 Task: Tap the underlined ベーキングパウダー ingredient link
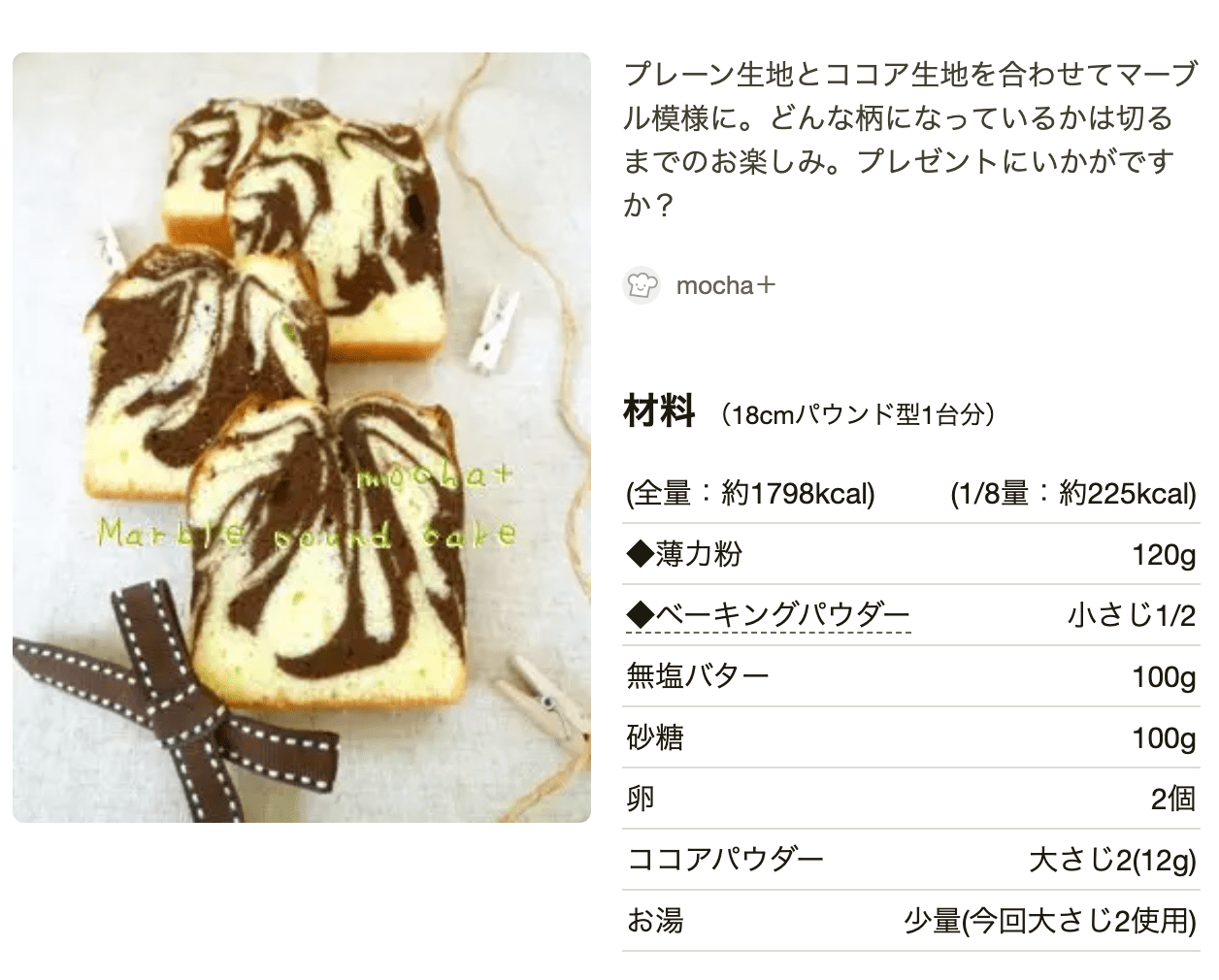pos(781,615)
